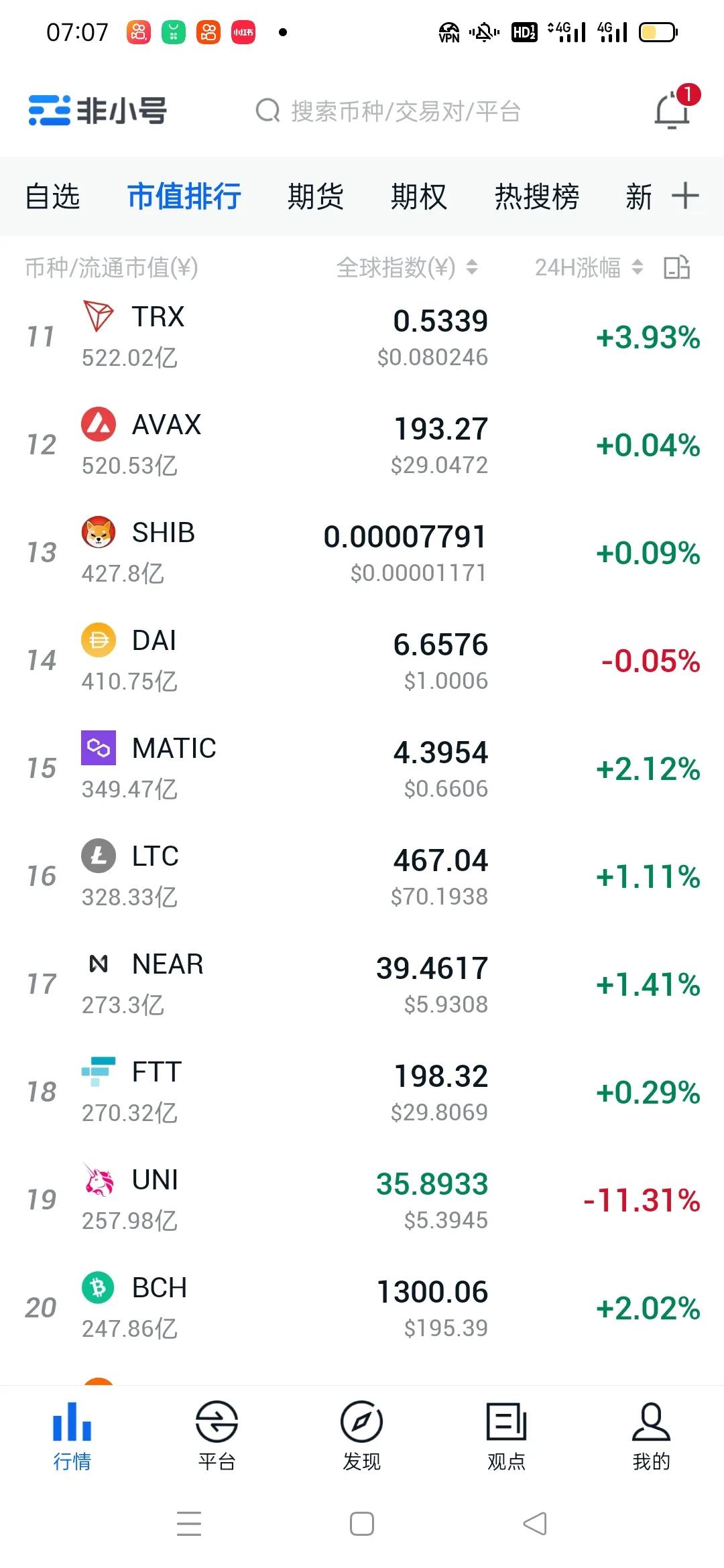This screenshot has width=724, height=1568.
Task: Switch to the 平台 bottom tab
Action: tap(217, 1434)
